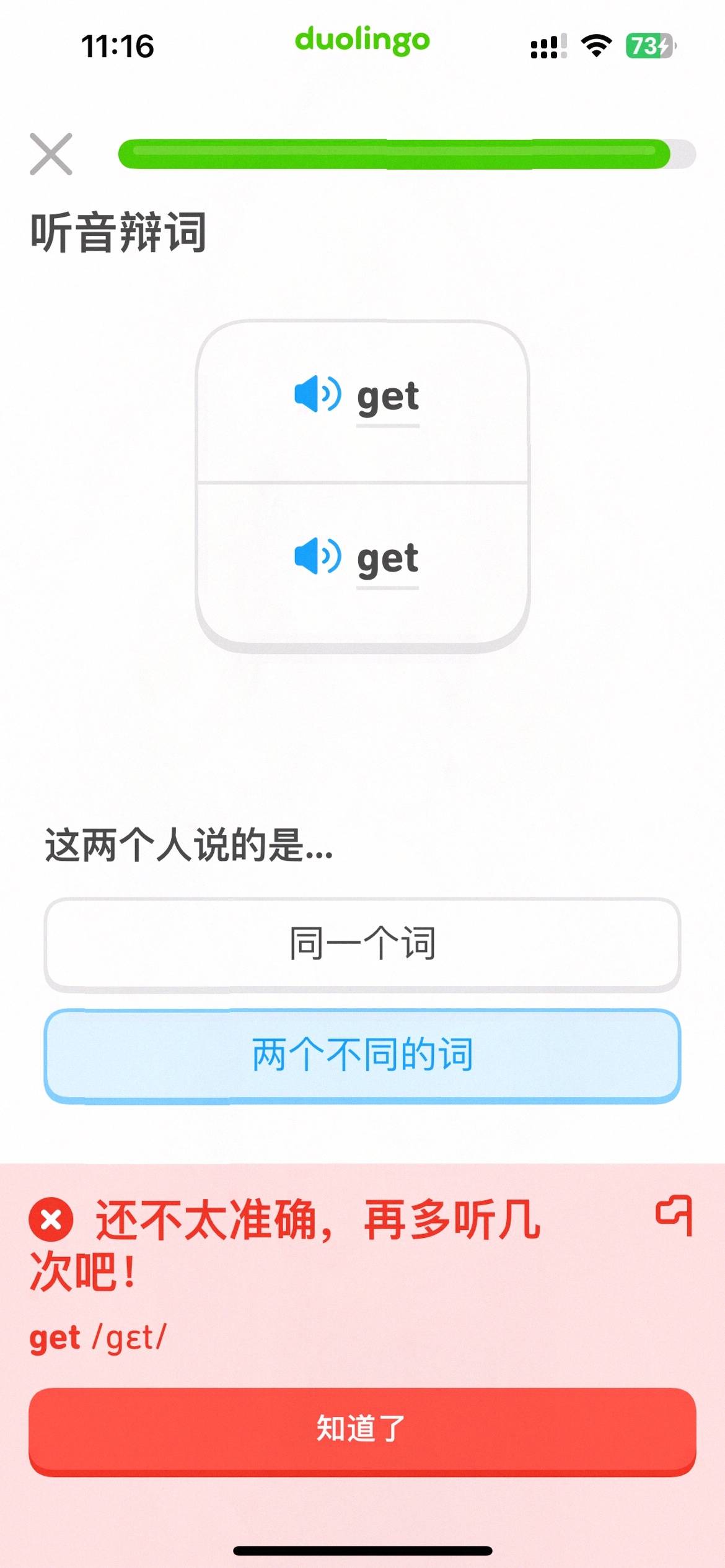This screenshot has width=725, height=1568.
Task: Report this exercise with the flag icon
Action: tap(674, 1215)
